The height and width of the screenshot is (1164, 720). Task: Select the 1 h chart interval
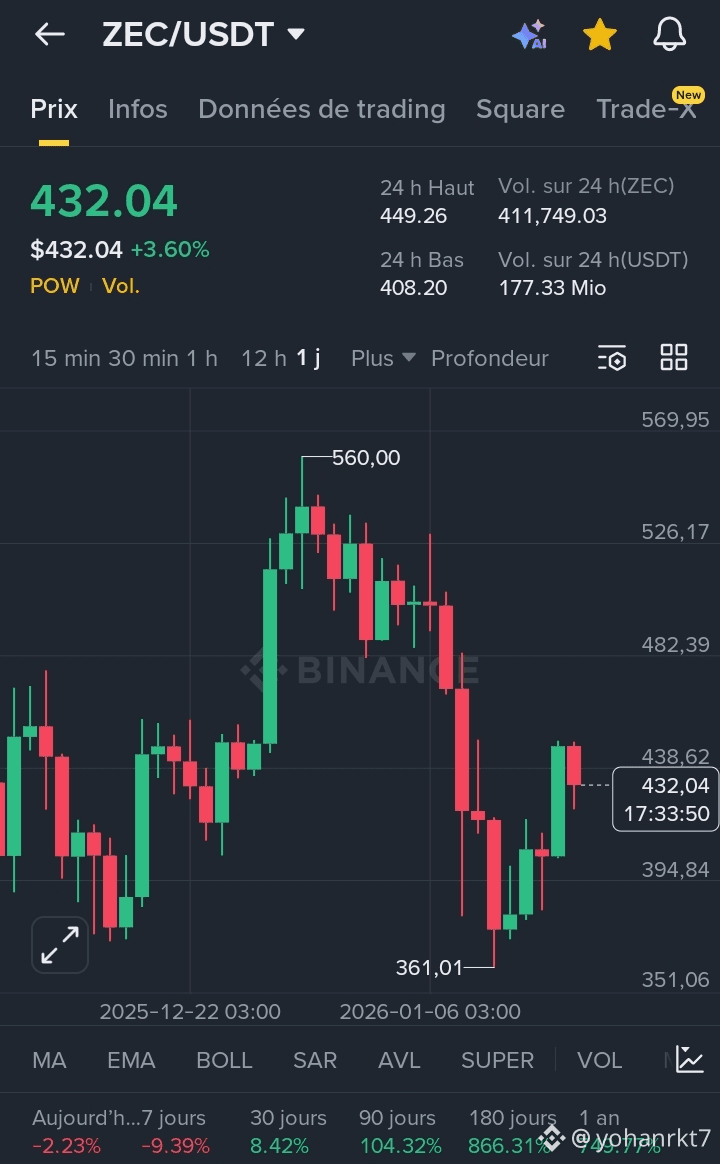coord(202,358)
